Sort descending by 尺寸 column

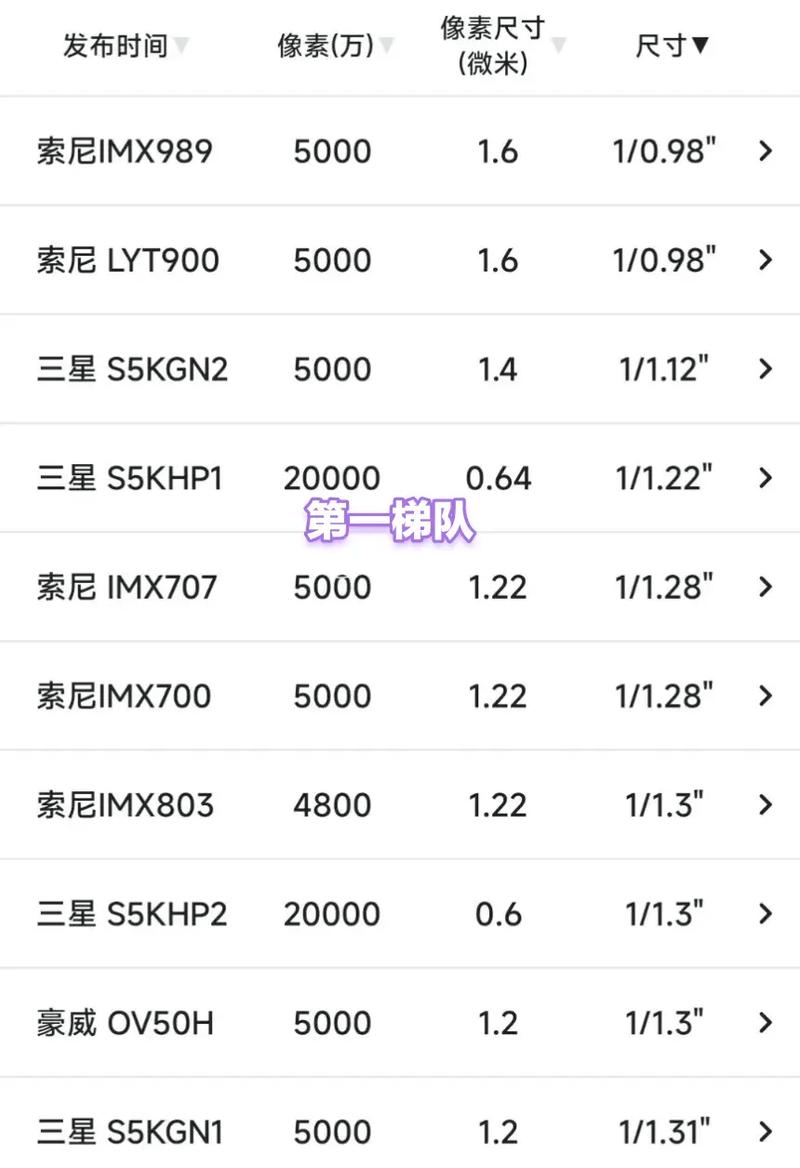click(x=674, y=44)
